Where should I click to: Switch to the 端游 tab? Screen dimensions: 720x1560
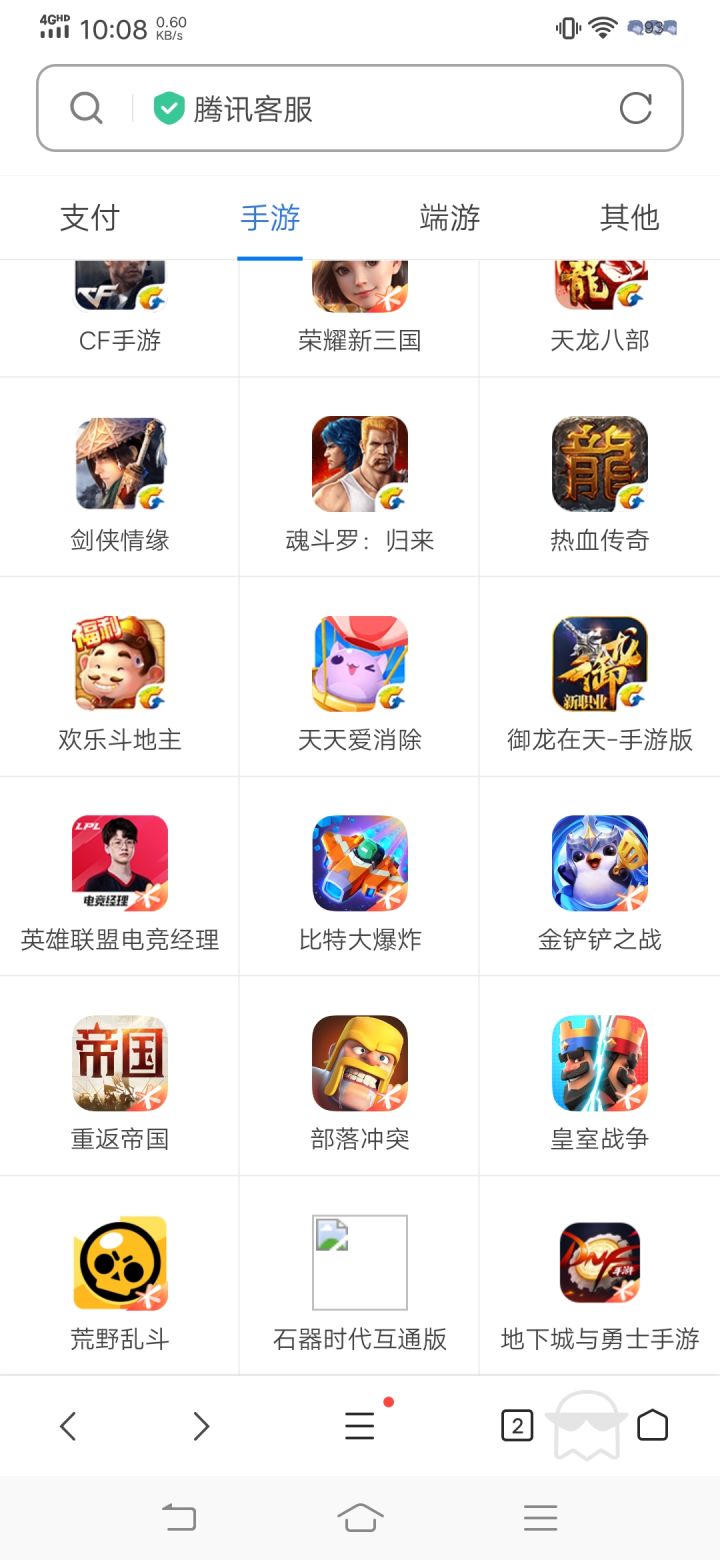449,217
